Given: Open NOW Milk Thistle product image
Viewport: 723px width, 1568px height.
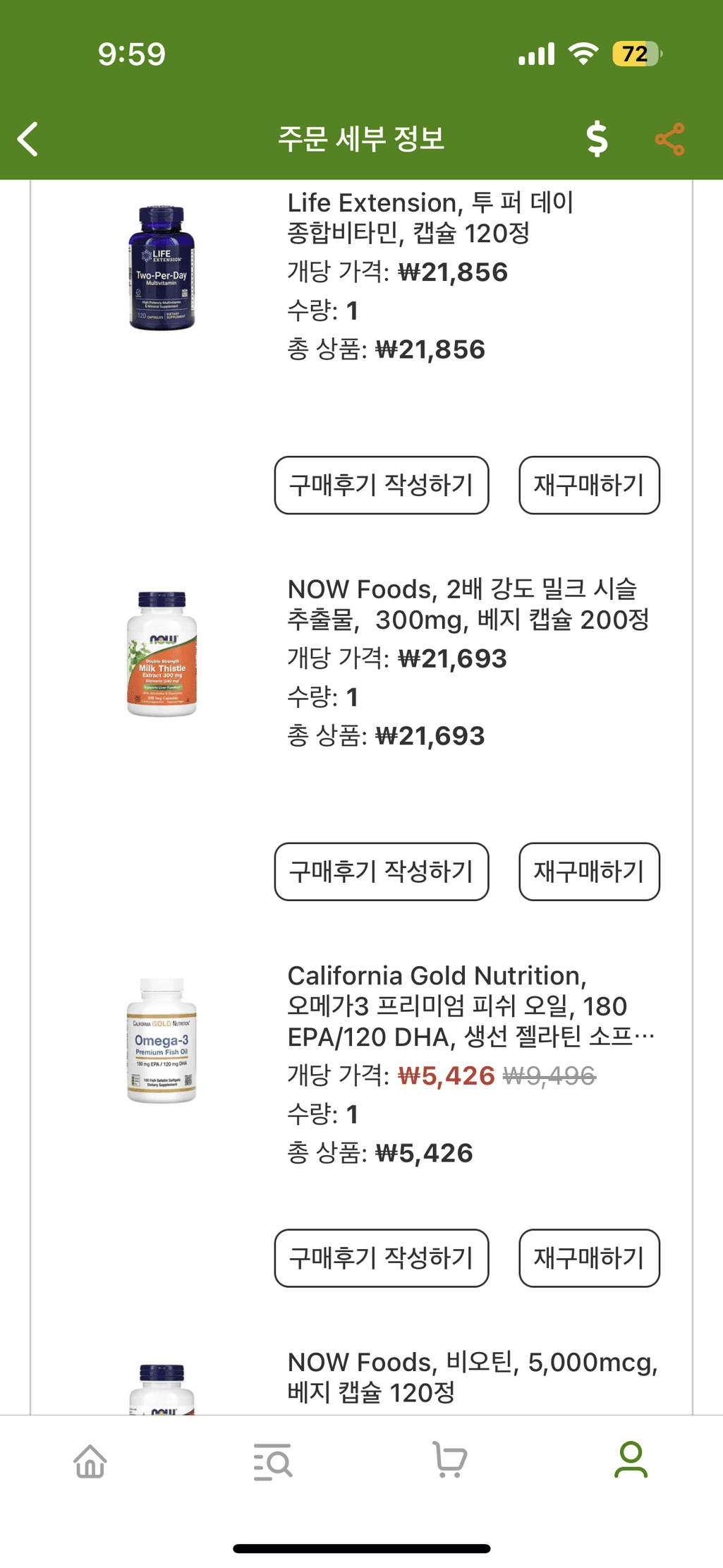Looking at the screenshot, I should click(162, 654).
